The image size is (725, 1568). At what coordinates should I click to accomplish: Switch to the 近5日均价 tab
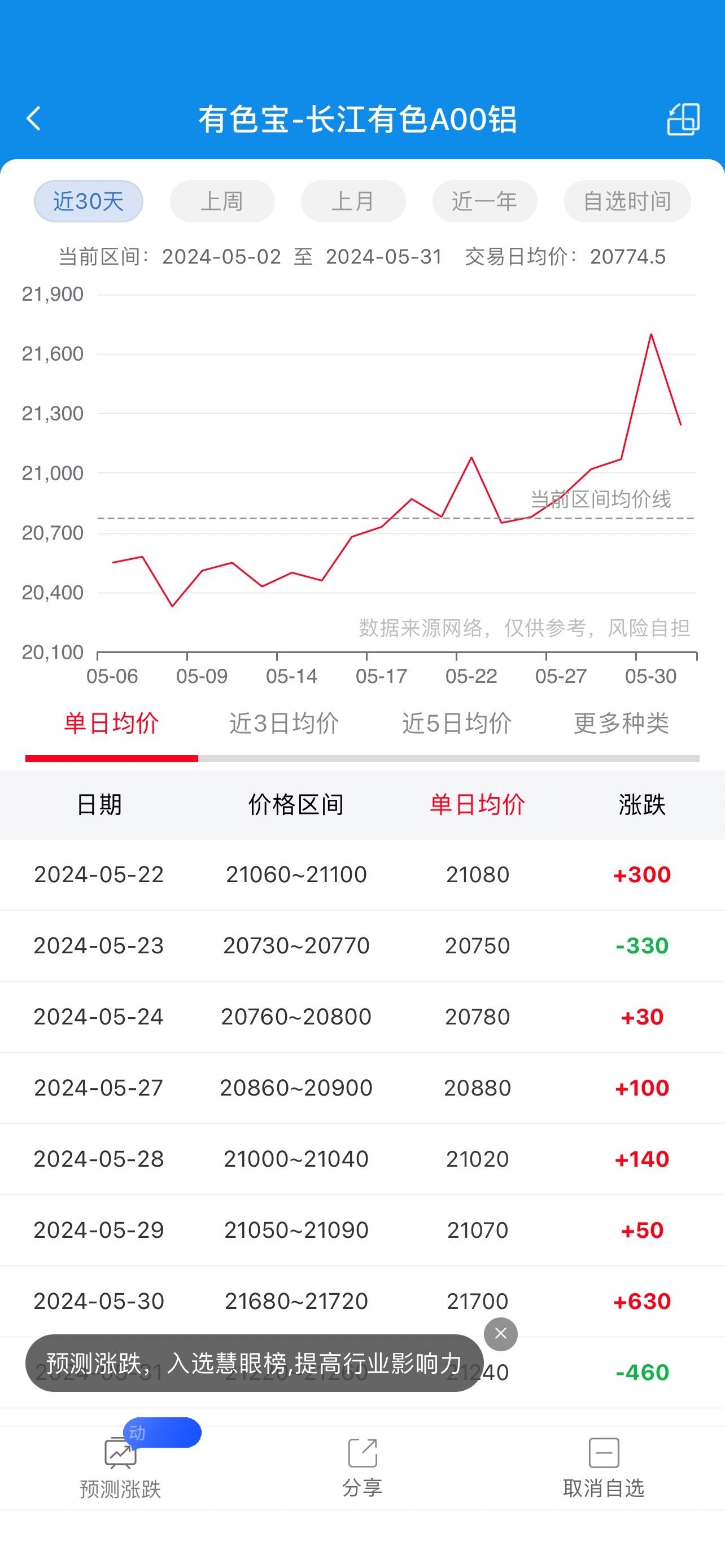click(x=457, y=724)
